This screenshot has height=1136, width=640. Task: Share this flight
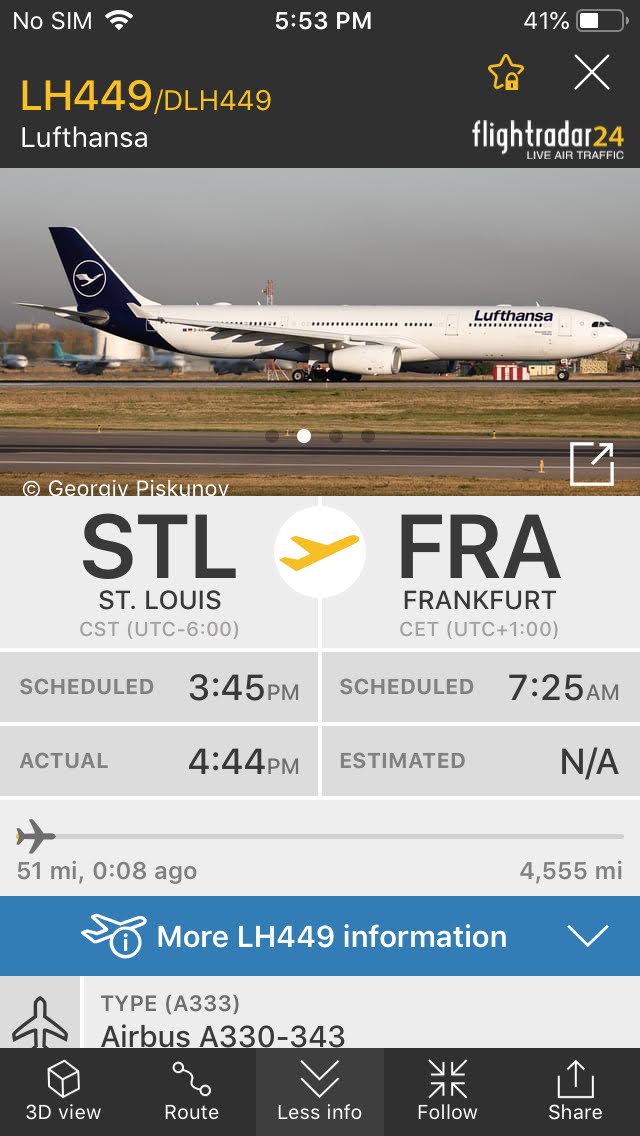pyautogui.click(x=575, y=1092)
